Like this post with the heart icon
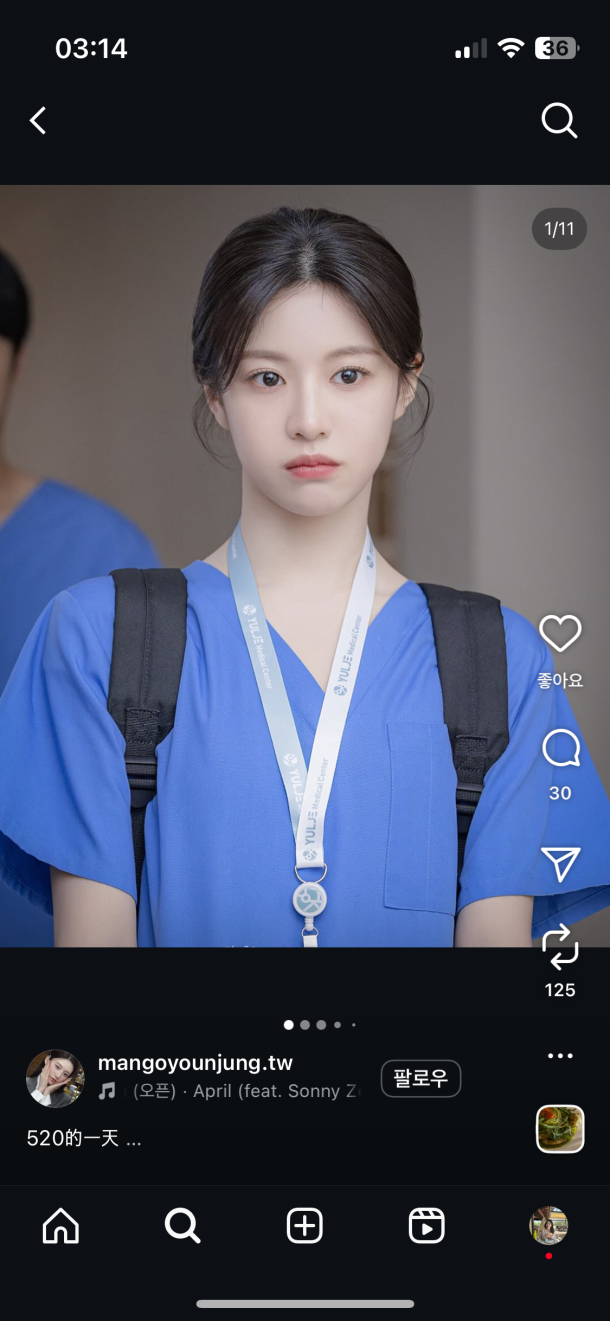The image size is (610, 1321). tap(560, 634)
